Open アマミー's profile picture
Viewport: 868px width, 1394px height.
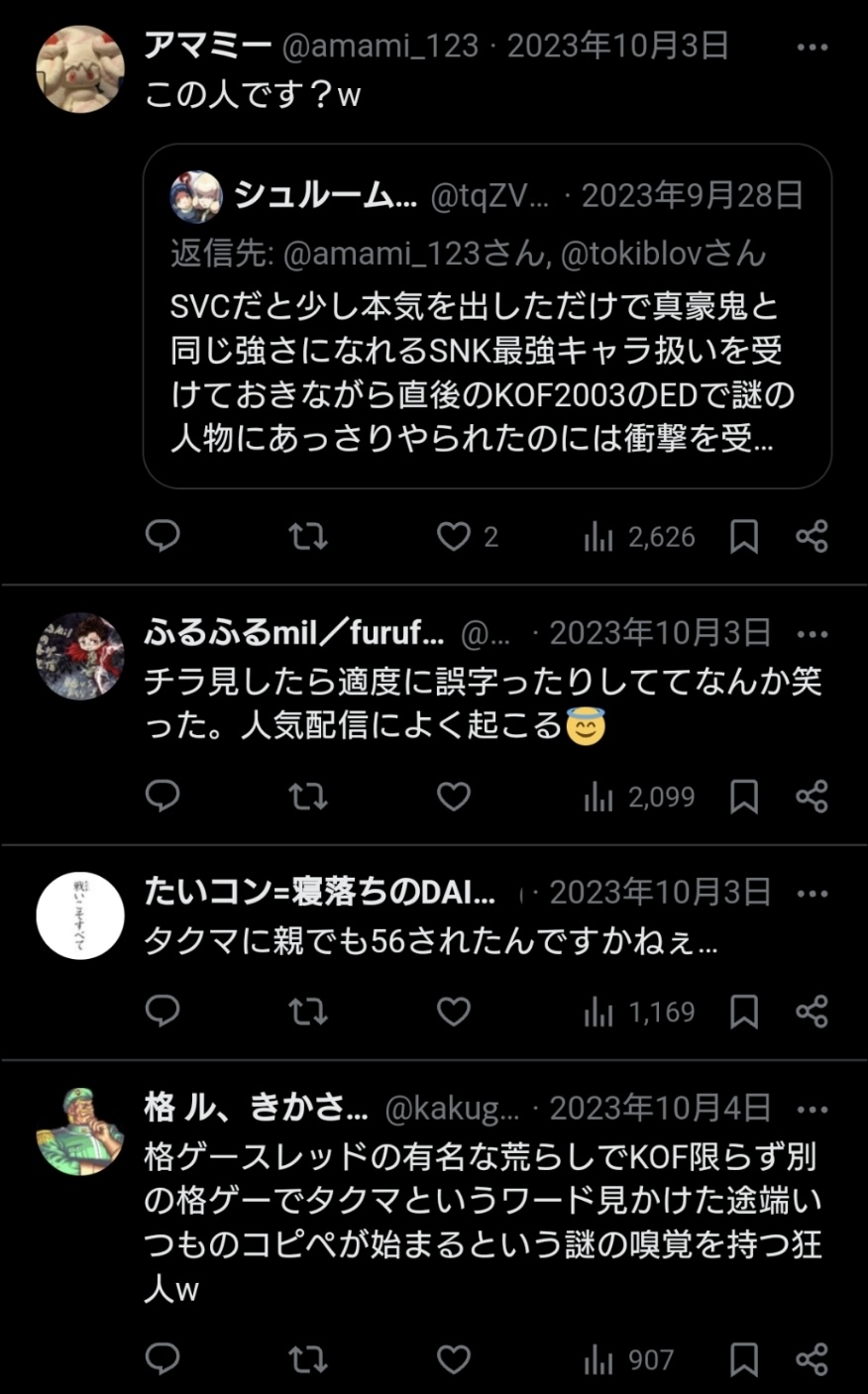(80, 69)
